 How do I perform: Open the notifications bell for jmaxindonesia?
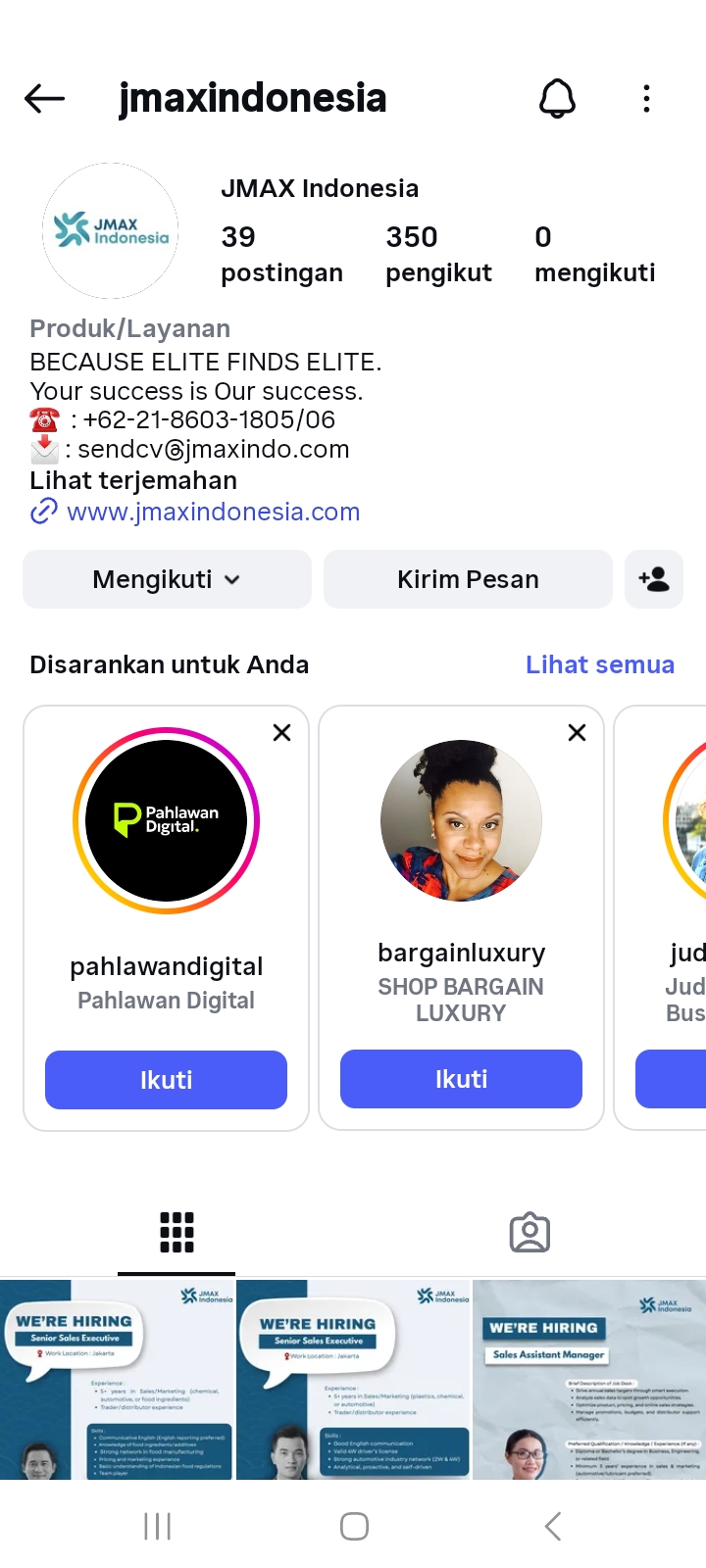(x=557, y=98)
